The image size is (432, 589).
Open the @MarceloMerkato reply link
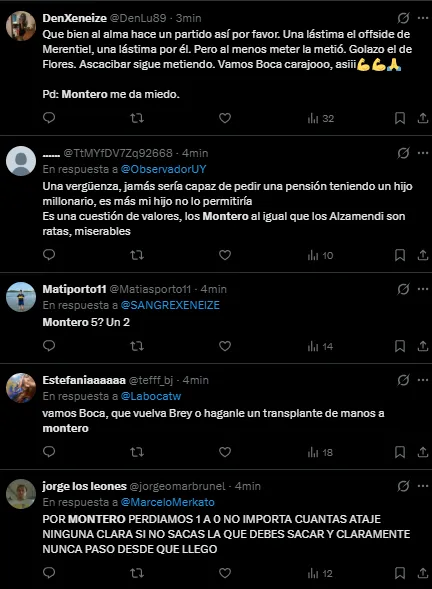pos(168,502)
